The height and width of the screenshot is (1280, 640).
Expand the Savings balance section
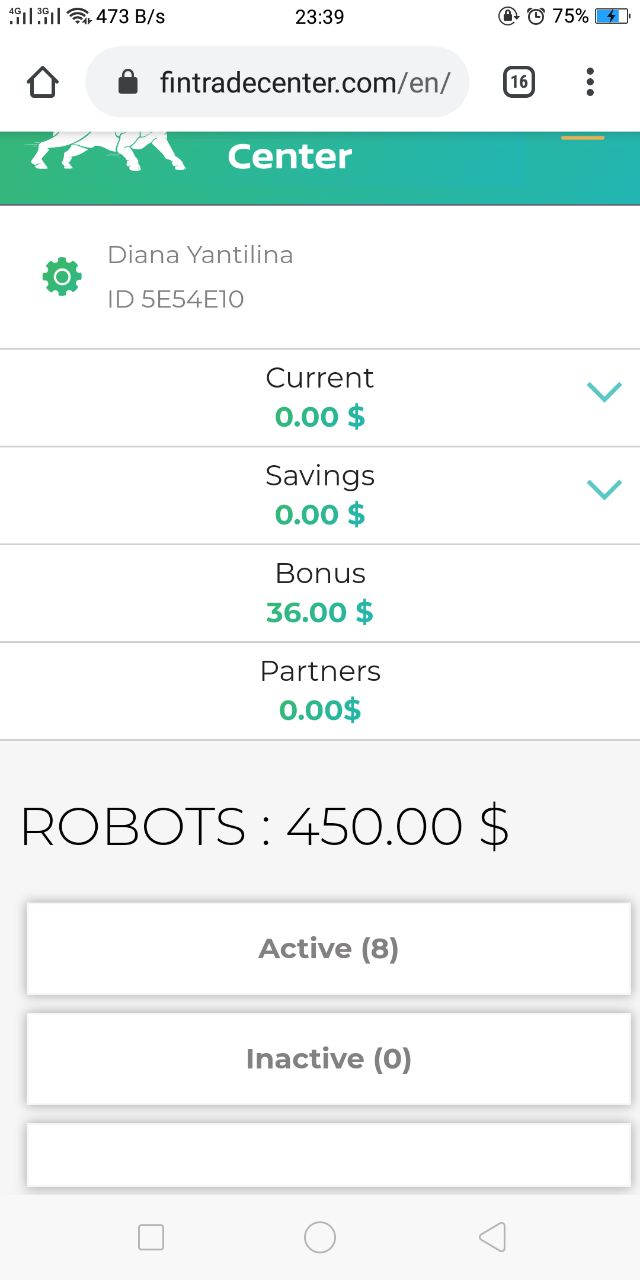point(604,489)
